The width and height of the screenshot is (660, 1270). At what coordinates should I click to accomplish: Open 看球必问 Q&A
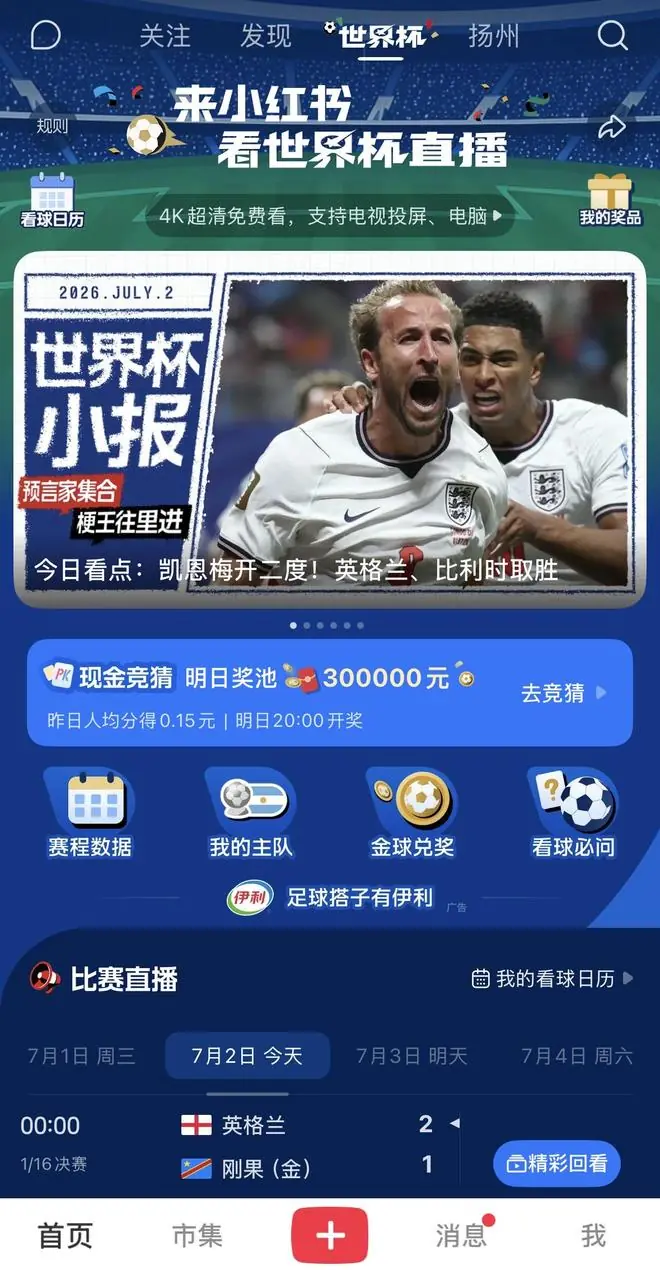click(573, 814)
